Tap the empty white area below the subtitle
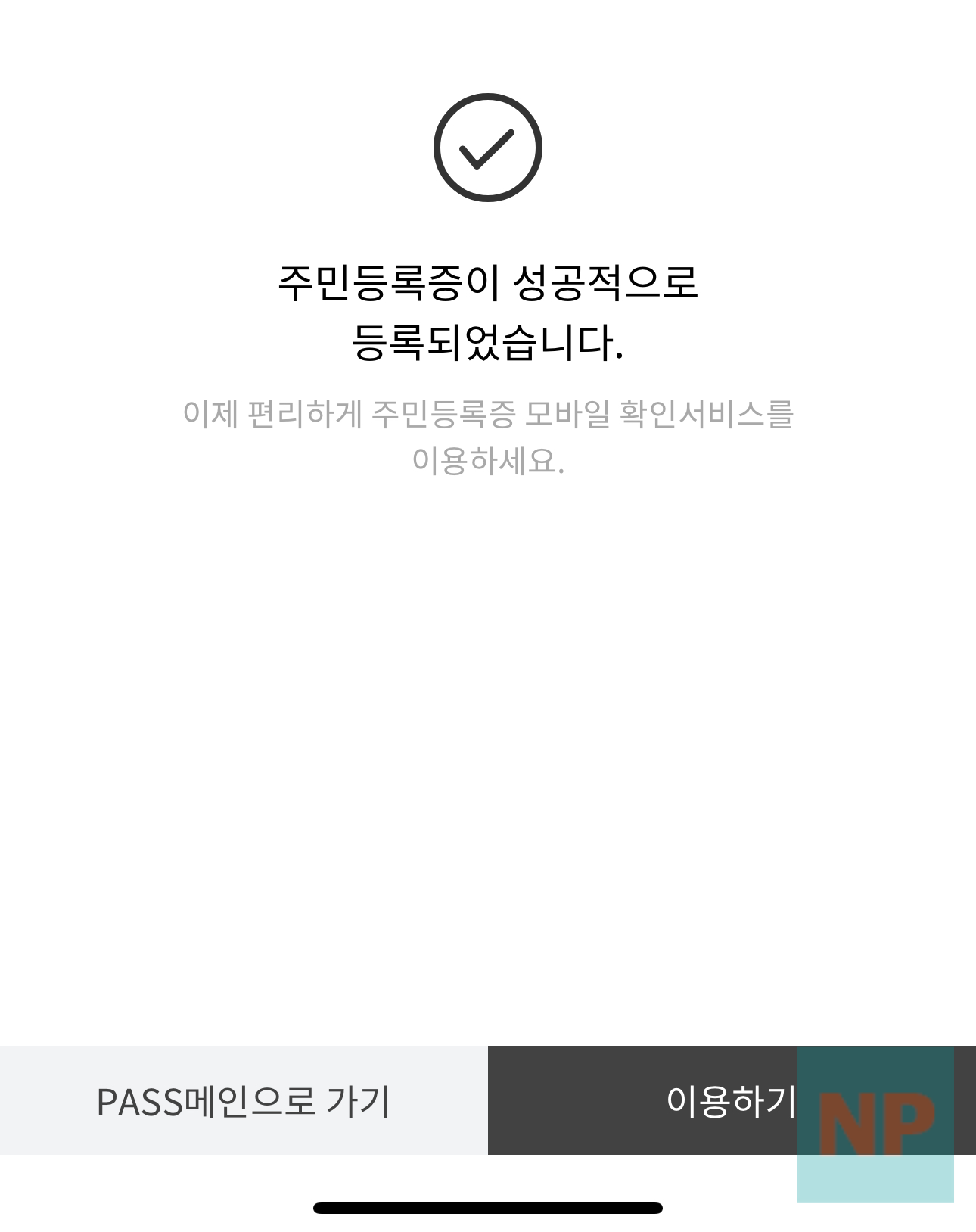This screenshot has width=976, height=1232. coord(487,757)
